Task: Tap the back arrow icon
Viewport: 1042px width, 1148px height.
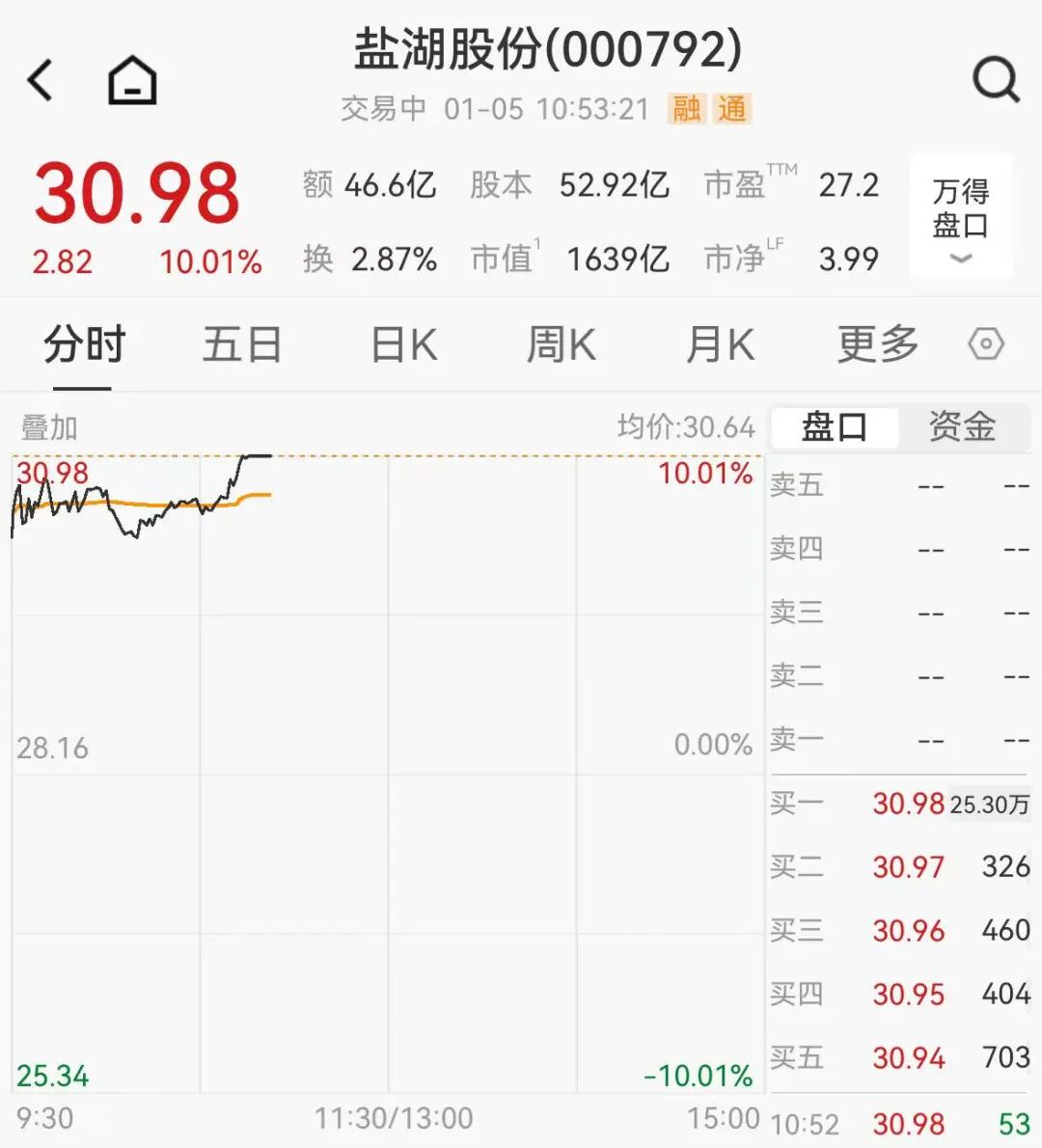Action: (x=39, y=80)
